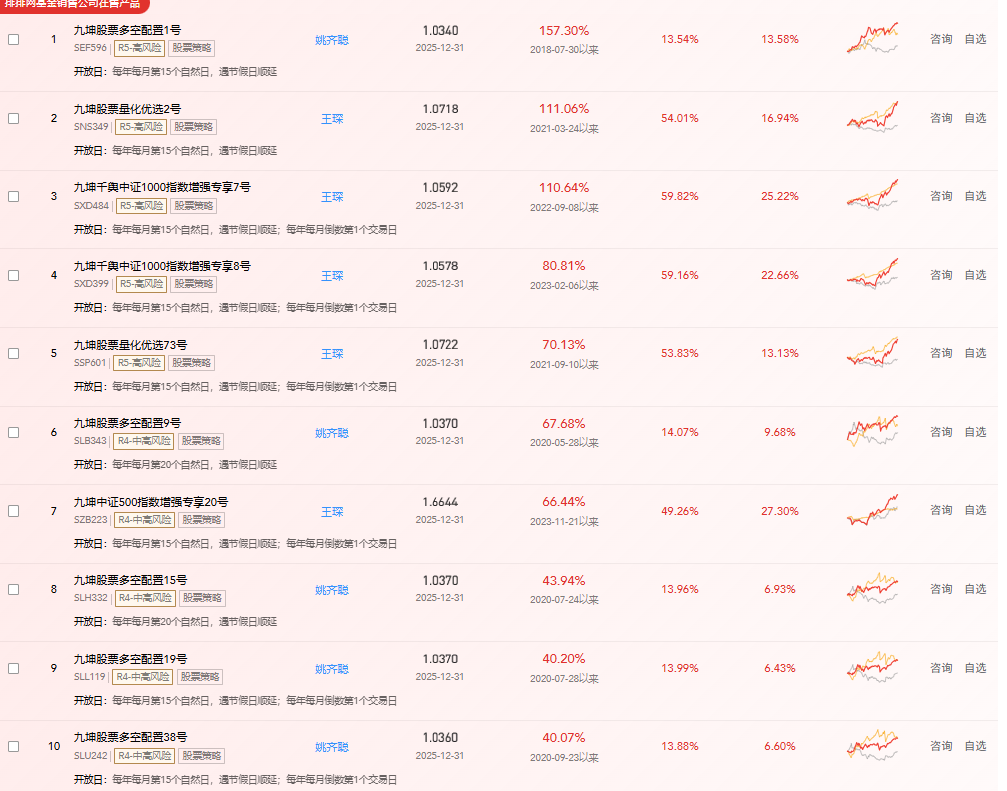Tap 咨询 for 九坤股票多空配置1号
1007x791 pixels.
pos(941,39)
